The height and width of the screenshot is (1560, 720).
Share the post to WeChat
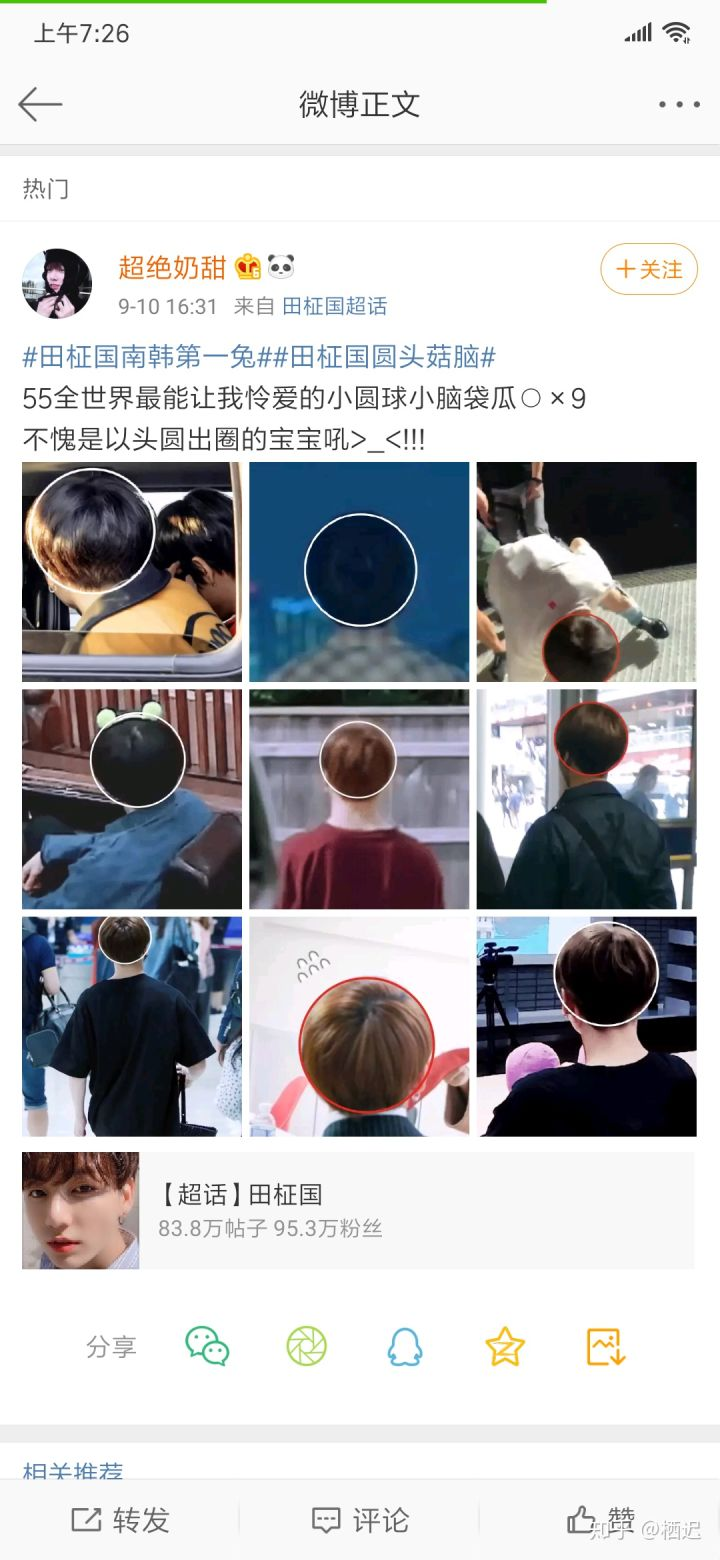tap(207, 1346)
